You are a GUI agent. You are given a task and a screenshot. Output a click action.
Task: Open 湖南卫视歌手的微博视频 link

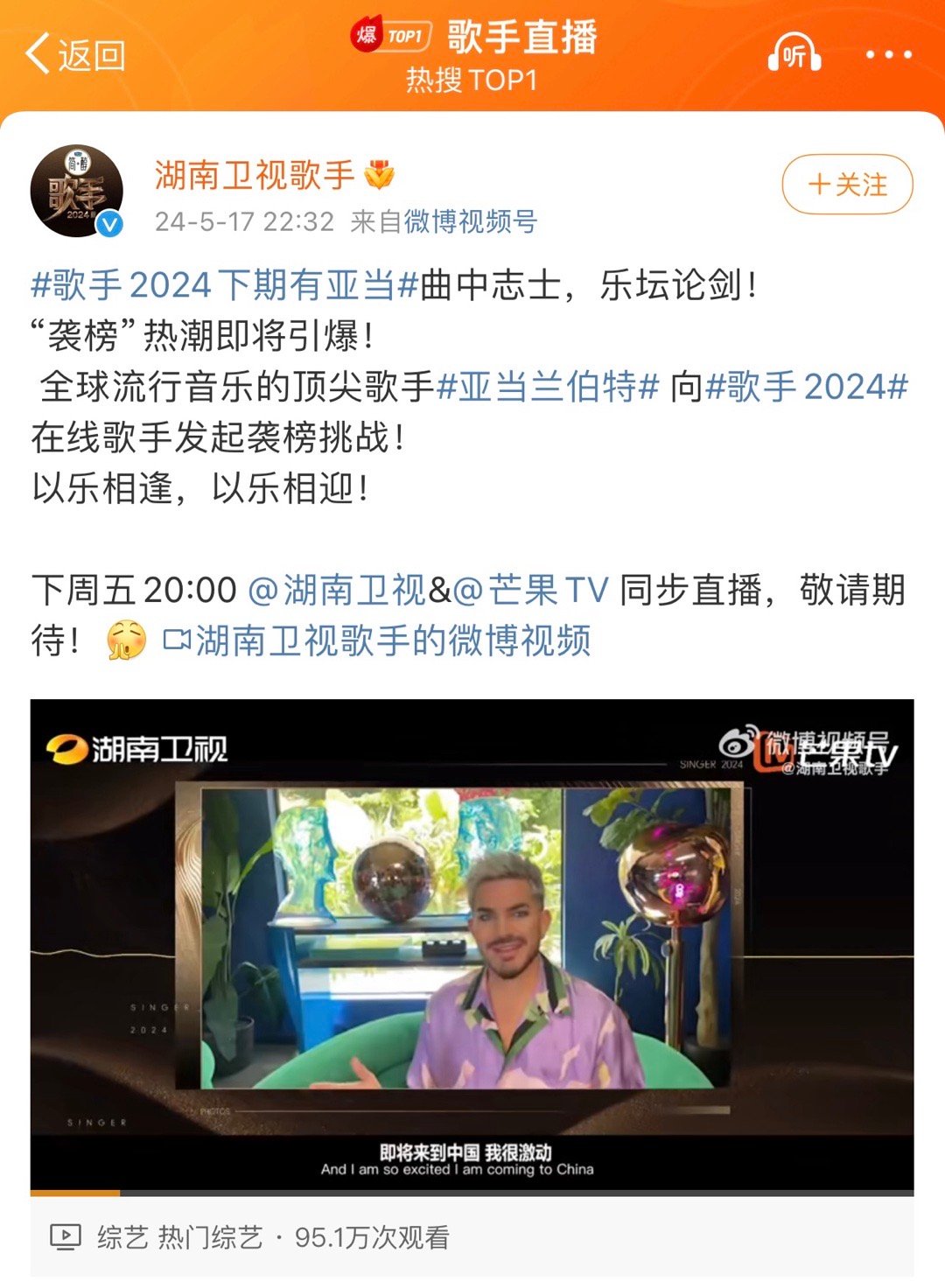[x=378, y=640]
